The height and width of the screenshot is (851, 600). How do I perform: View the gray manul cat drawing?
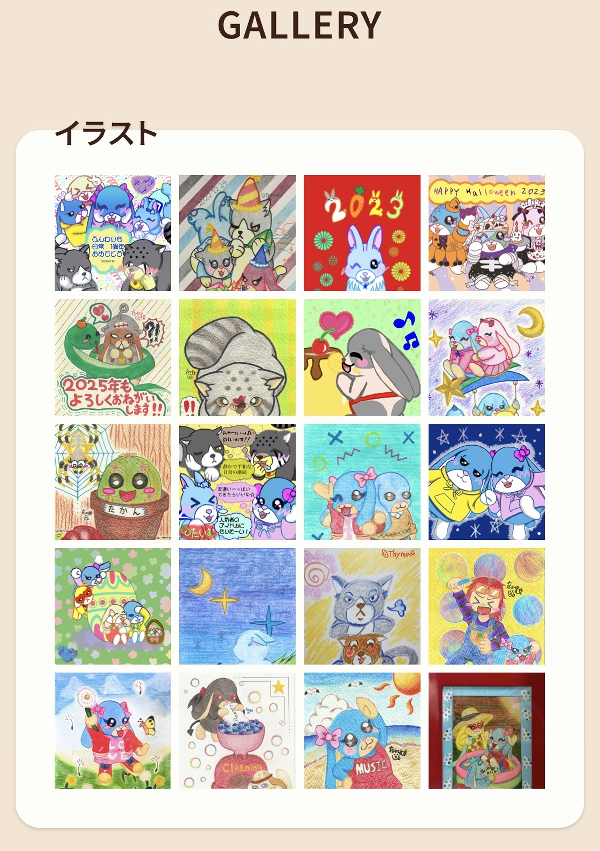pos(237,357)
